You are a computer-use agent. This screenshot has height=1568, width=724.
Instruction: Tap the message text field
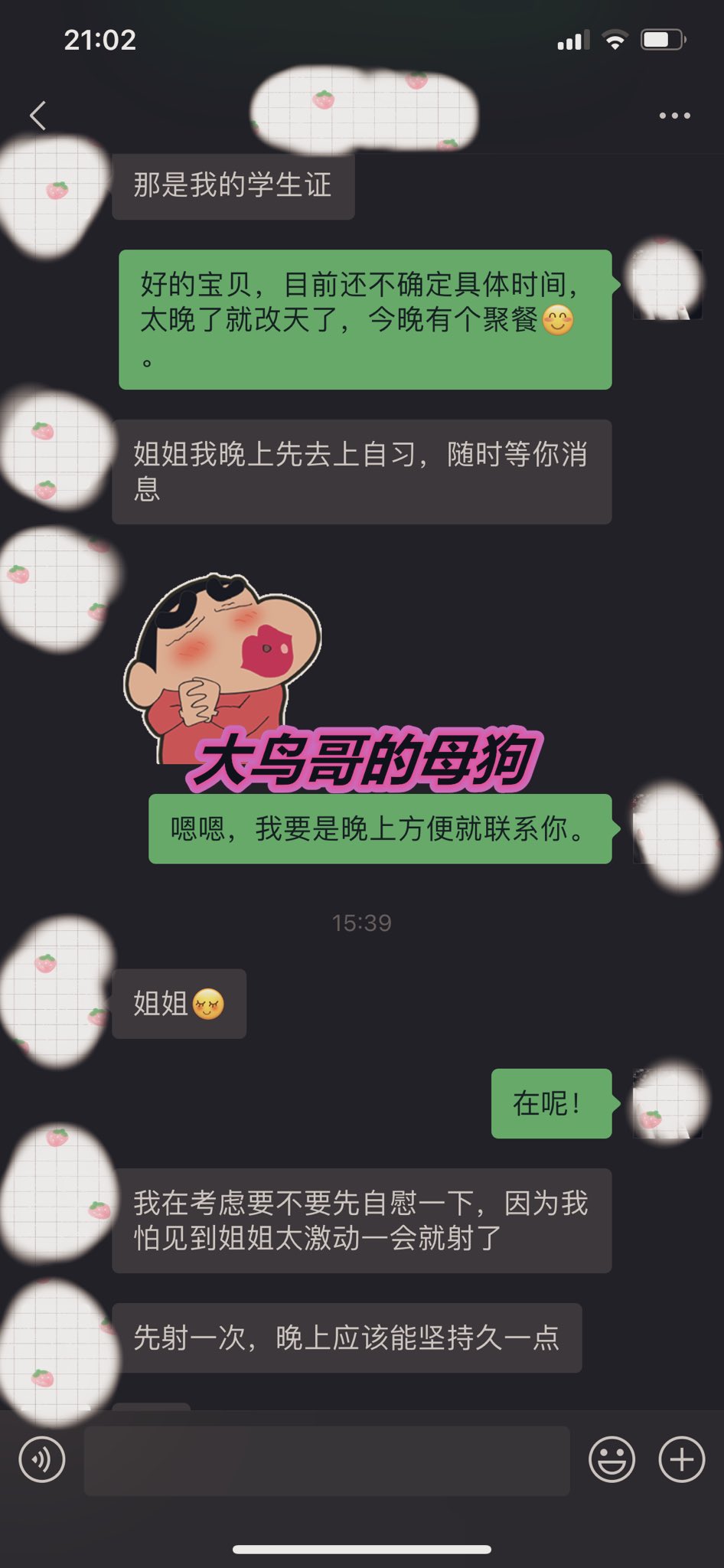pyautogui.click(x=327, y=1460)
